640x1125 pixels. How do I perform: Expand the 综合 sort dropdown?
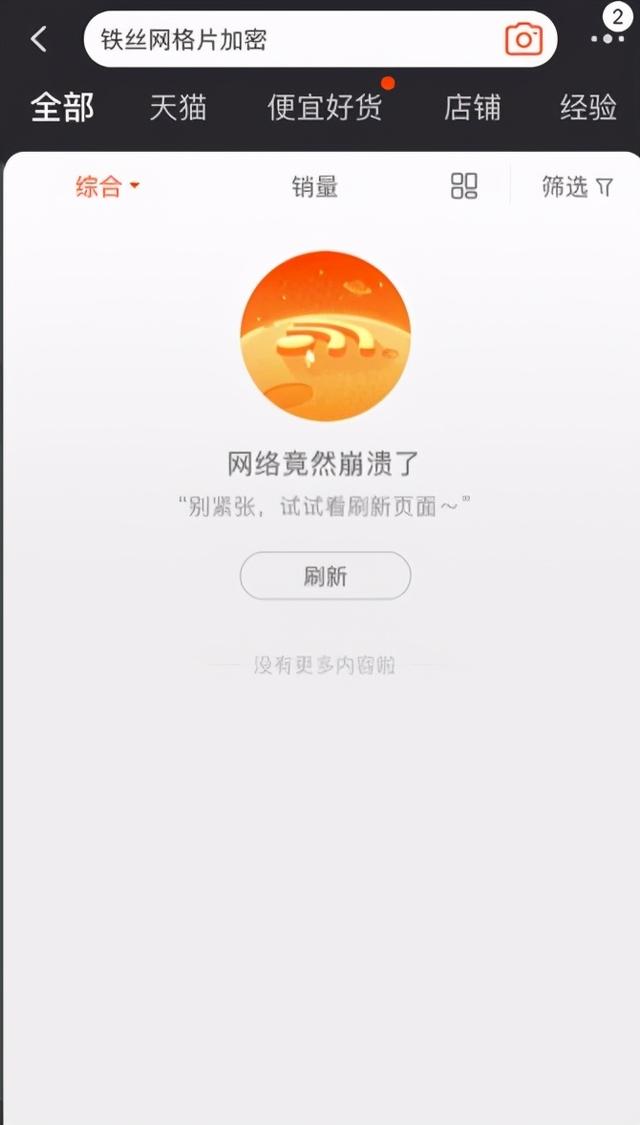tap(108, 187)
